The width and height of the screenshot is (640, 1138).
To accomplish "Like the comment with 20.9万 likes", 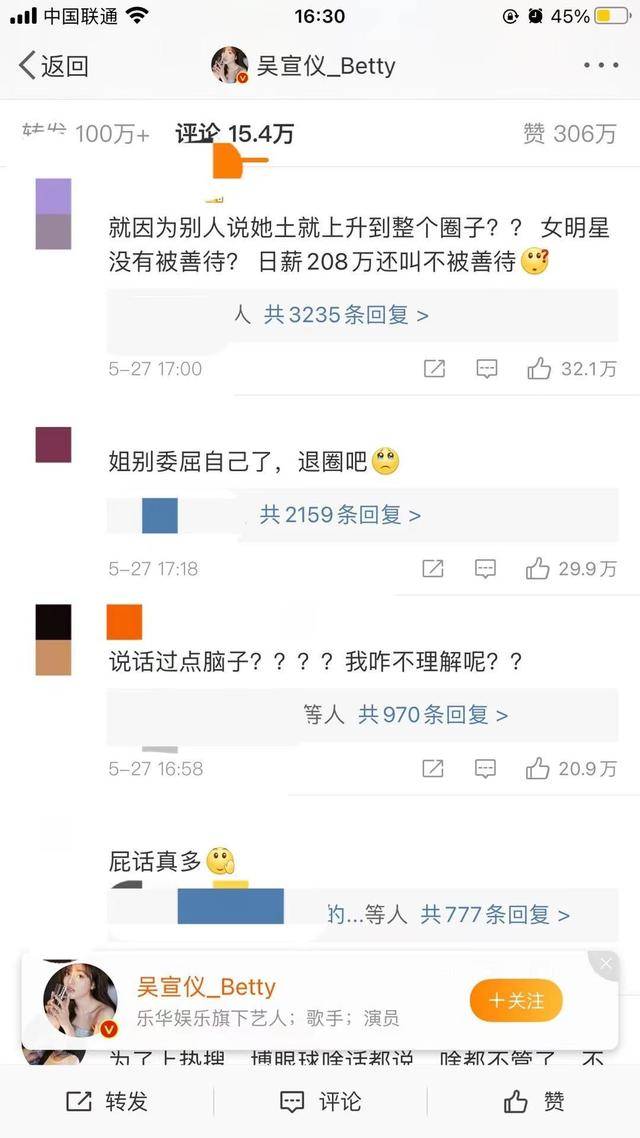I will click(x=539, y=769).
